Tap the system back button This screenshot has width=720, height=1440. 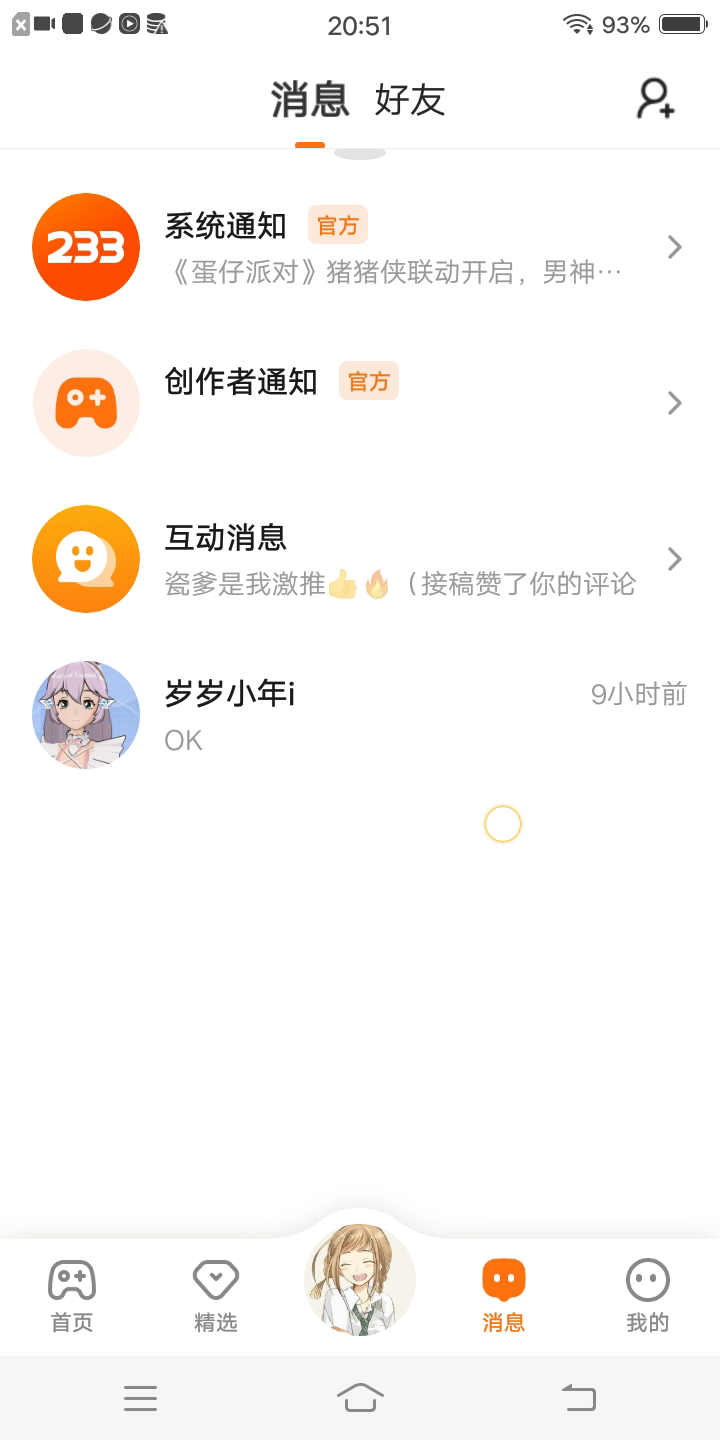click(578, 1397)
